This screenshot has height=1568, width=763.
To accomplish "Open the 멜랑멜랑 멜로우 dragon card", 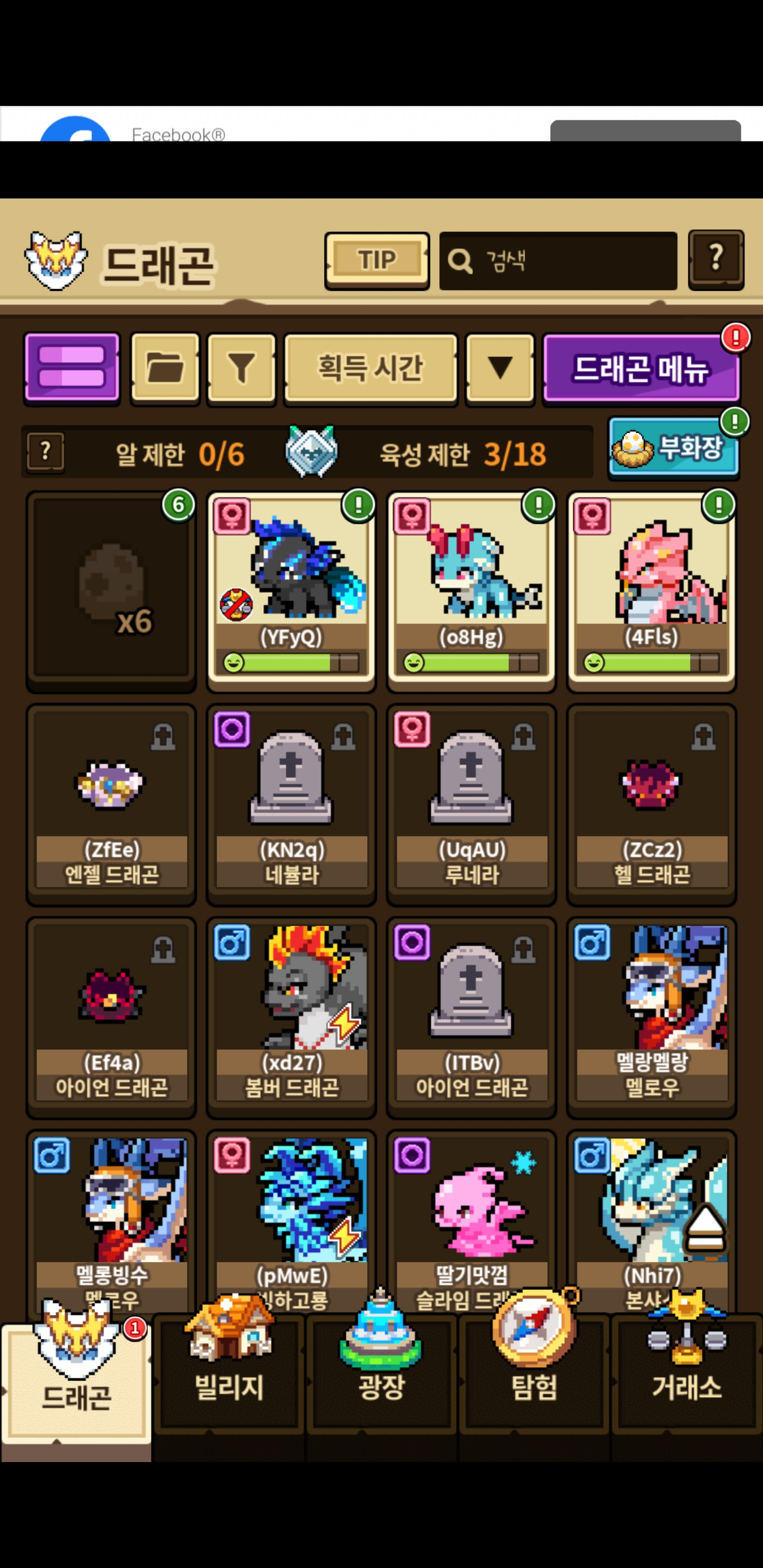I will [x=651, y=1017].
